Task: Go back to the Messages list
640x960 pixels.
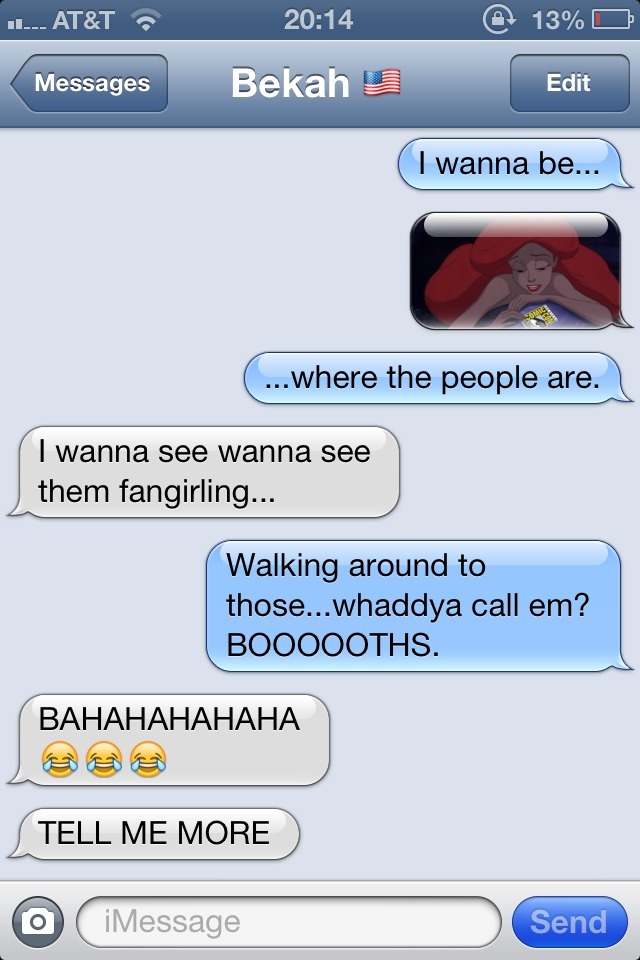Action: click(90, 83)
